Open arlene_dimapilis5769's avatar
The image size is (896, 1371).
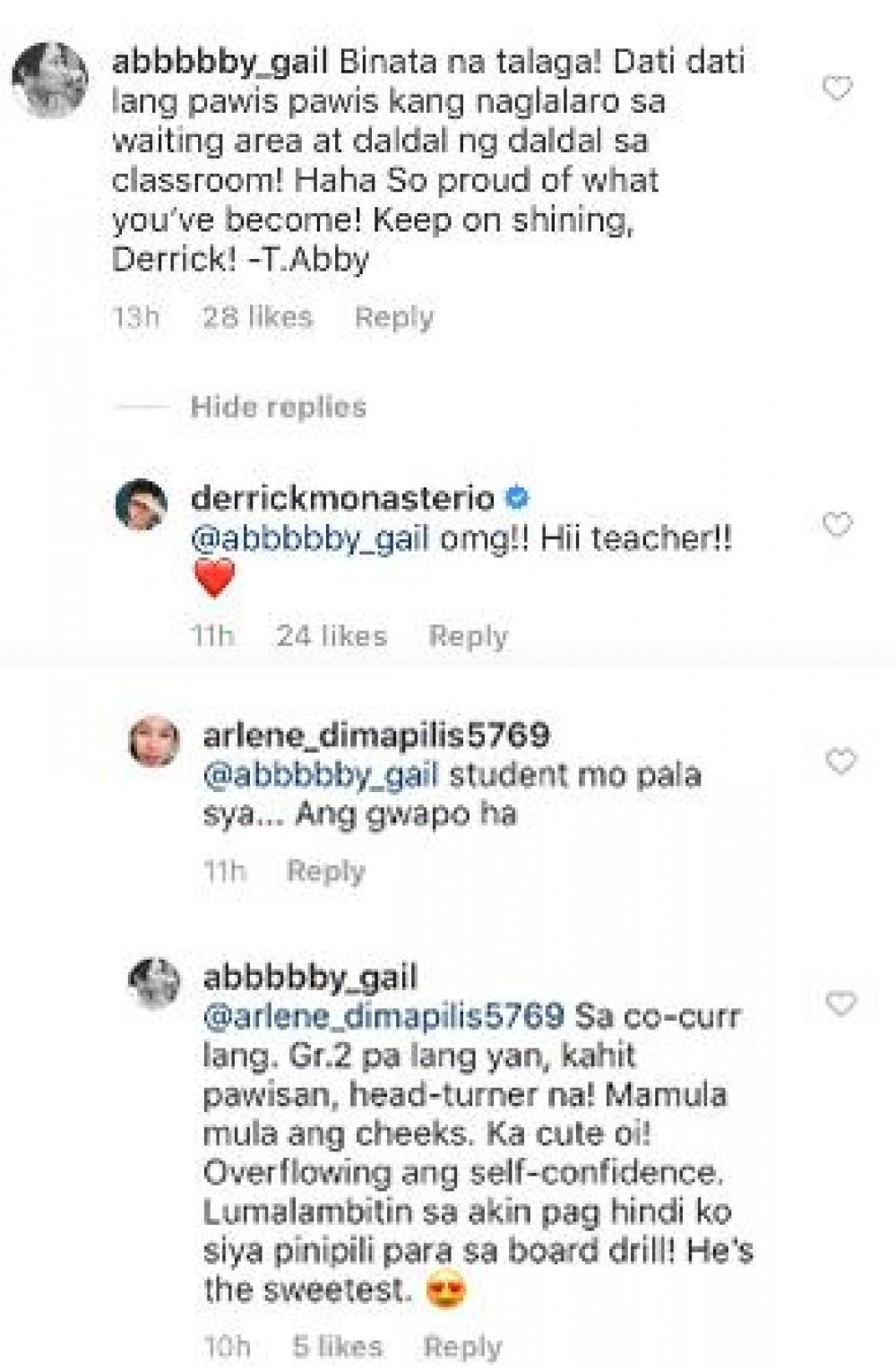click(x=155, y=743)
